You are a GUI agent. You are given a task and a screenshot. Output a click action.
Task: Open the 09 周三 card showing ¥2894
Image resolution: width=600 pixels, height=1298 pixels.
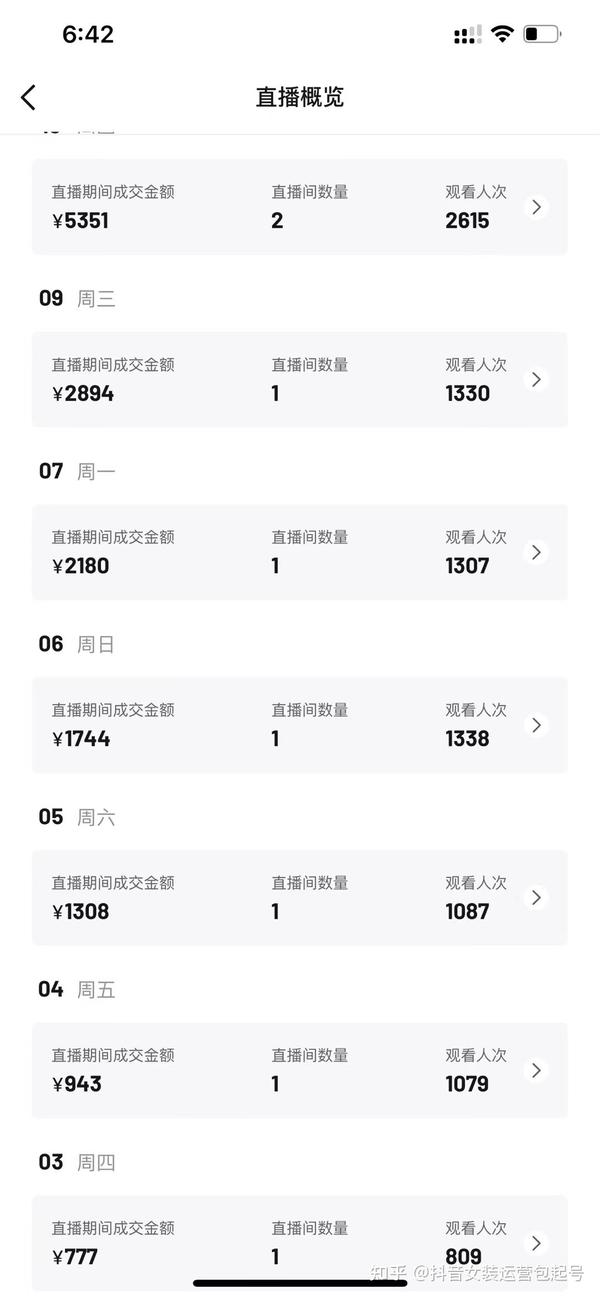300,380
